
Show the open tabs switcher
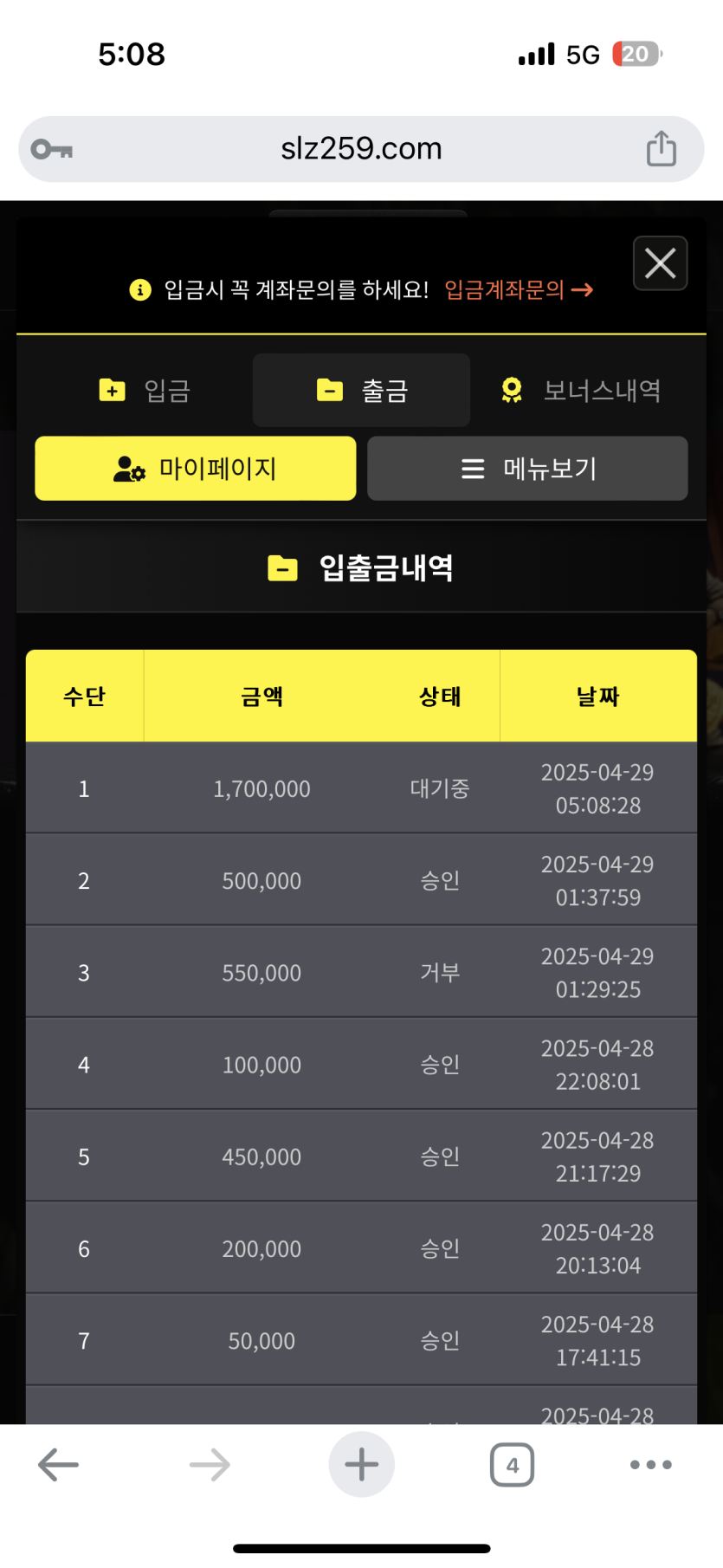(x=513, y=1464)
